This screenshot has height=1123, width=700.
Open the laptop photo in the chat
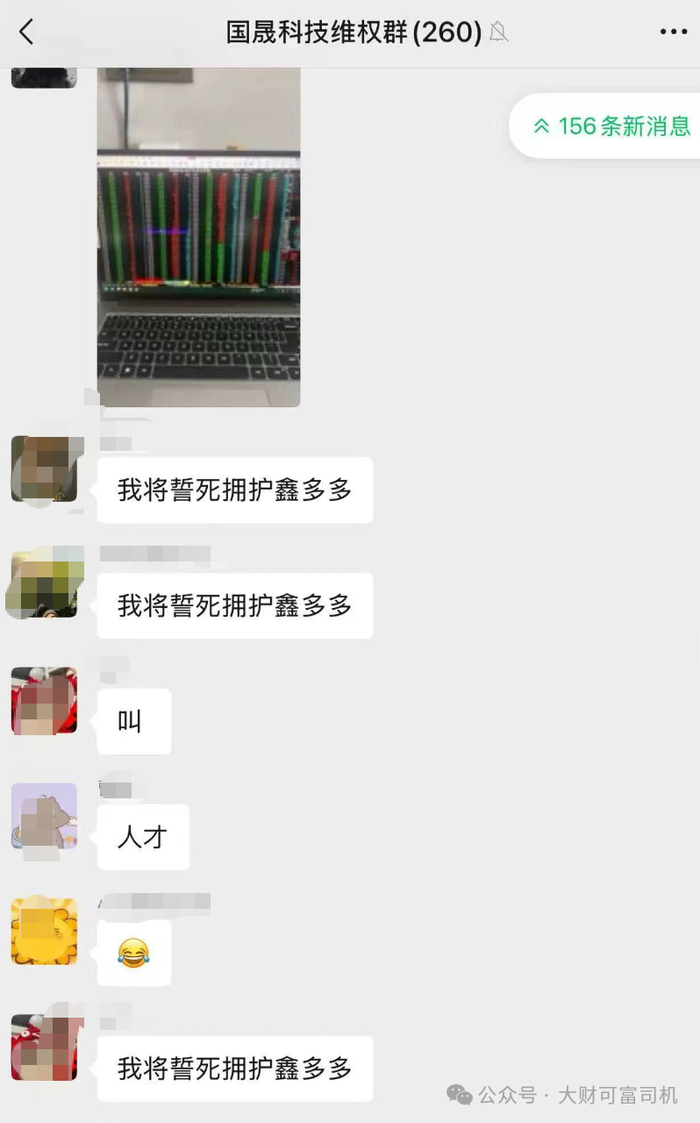[x=198, y=236]
